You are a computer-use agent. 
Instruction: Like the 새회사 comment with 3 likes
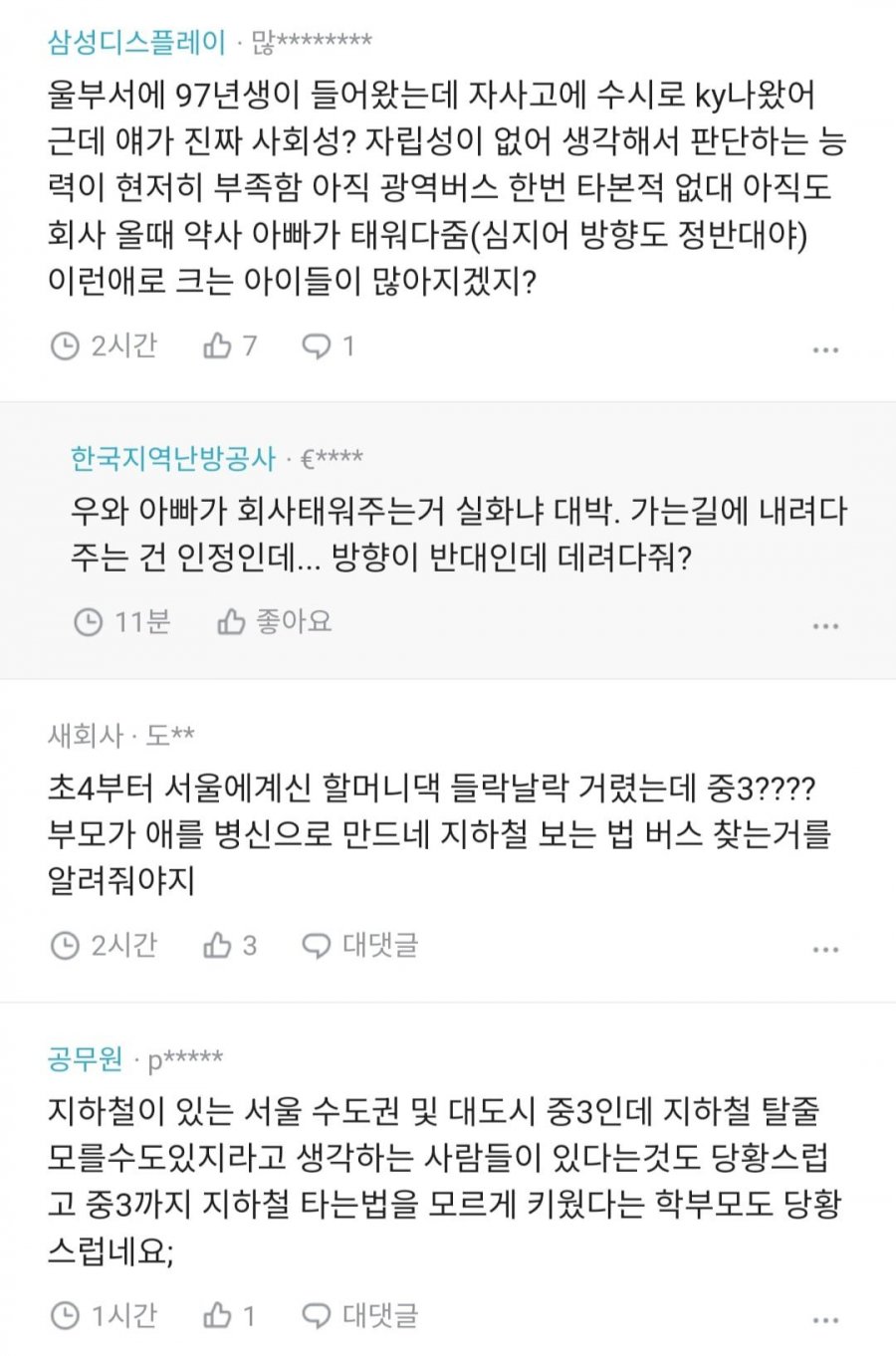(230, 945)
